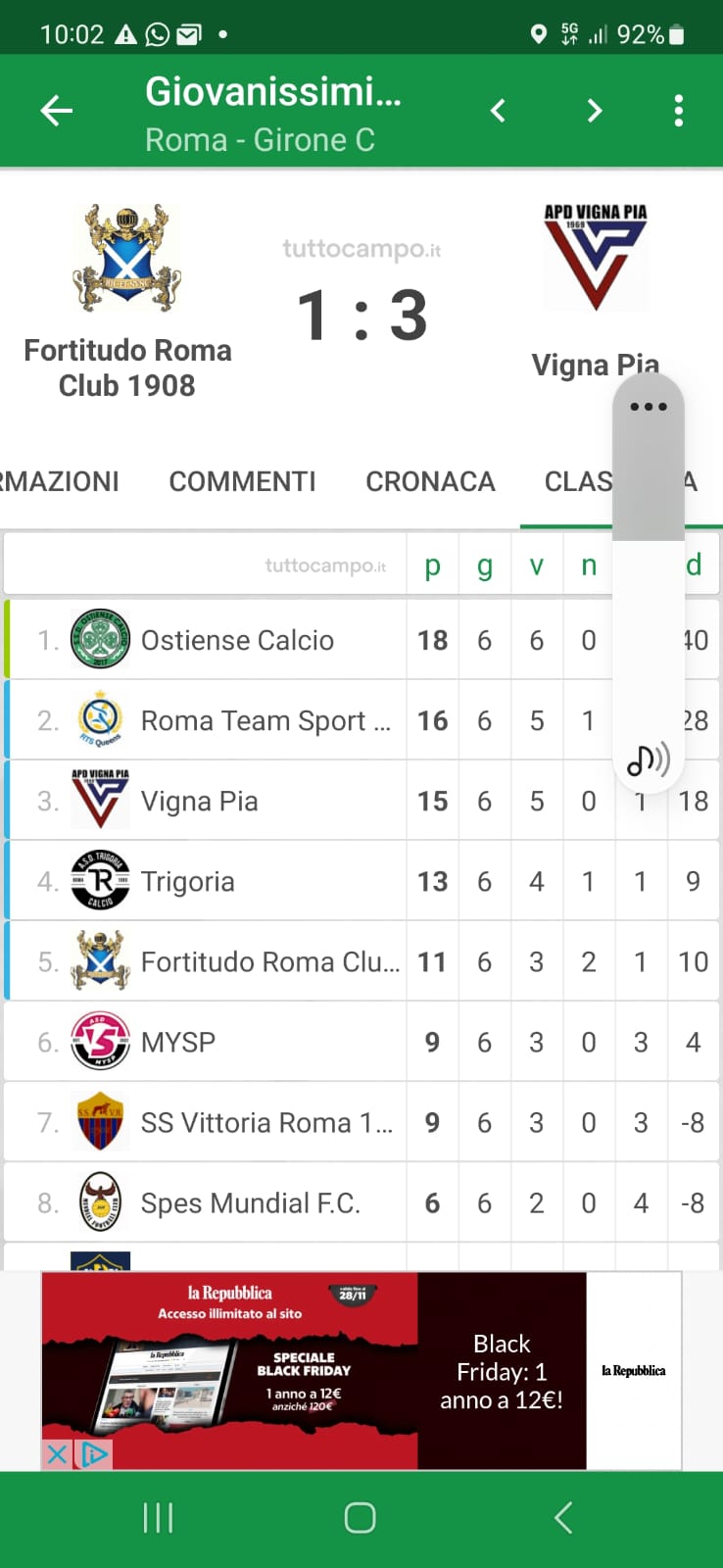Viewport: 723px width, 1568px height.
Task: Go back using the app bar arrow
Action: tap(57, 111)
